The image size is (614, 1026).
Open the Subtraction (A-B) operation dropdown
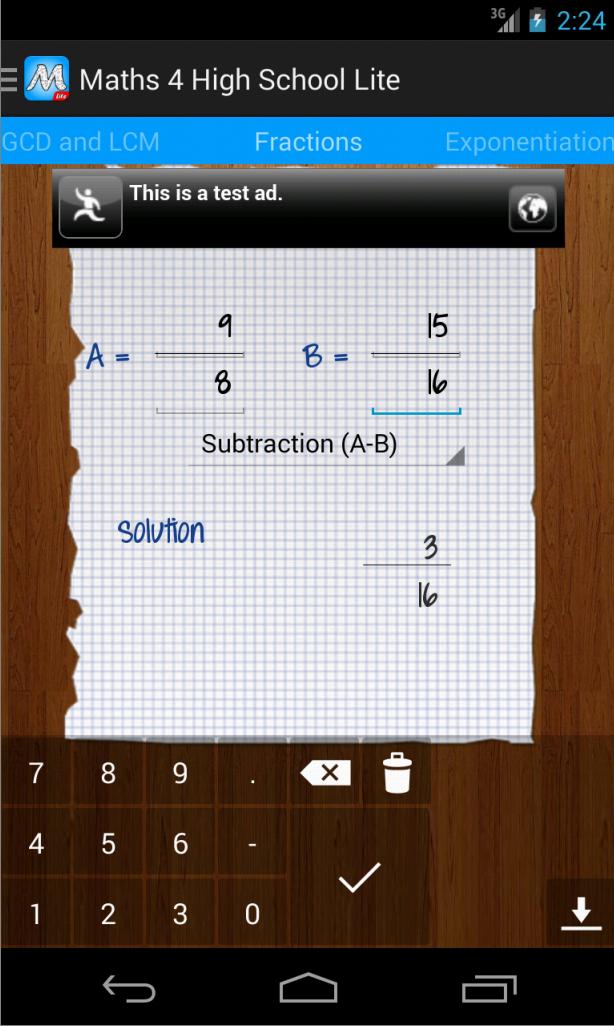[325, 446]
